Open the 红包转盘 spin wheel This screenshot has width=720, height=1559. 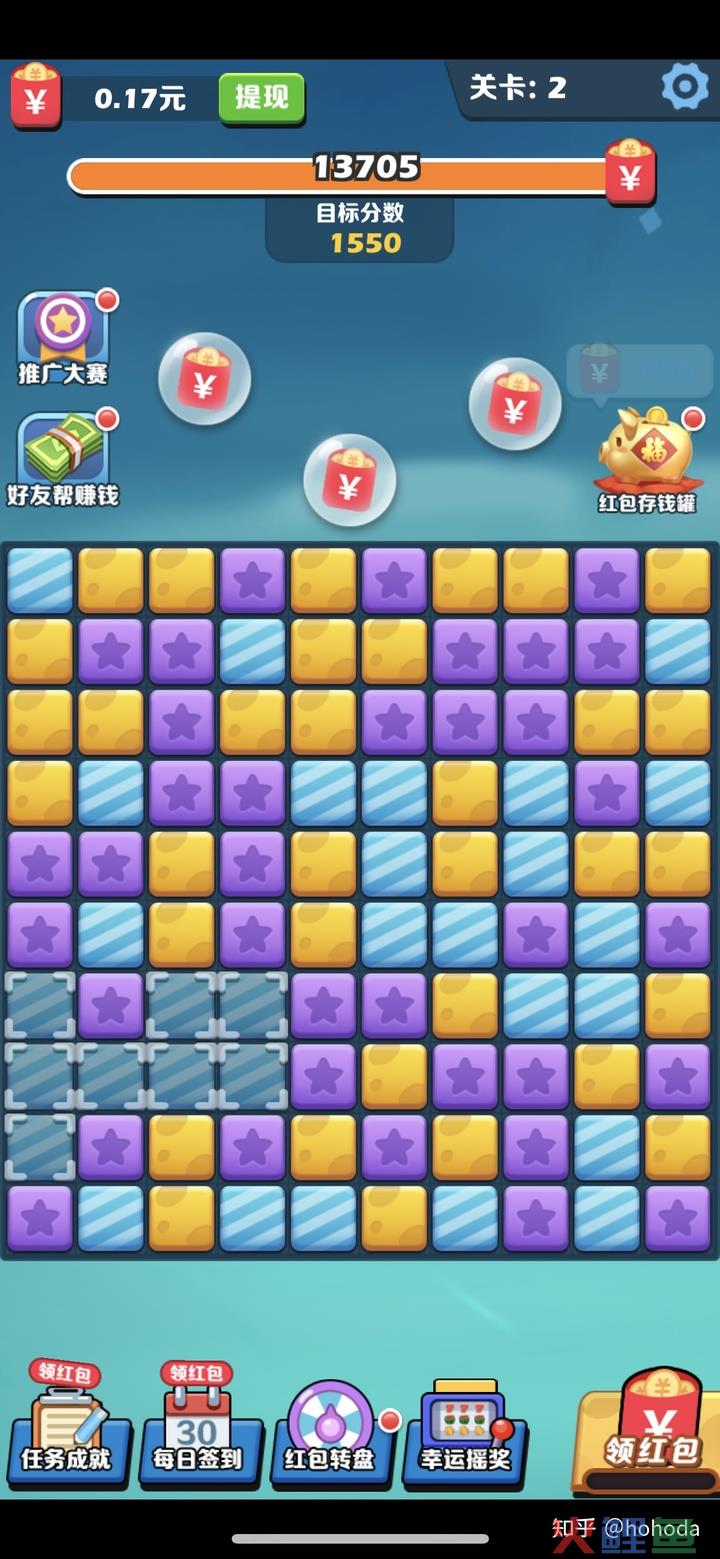[330, 1432]
